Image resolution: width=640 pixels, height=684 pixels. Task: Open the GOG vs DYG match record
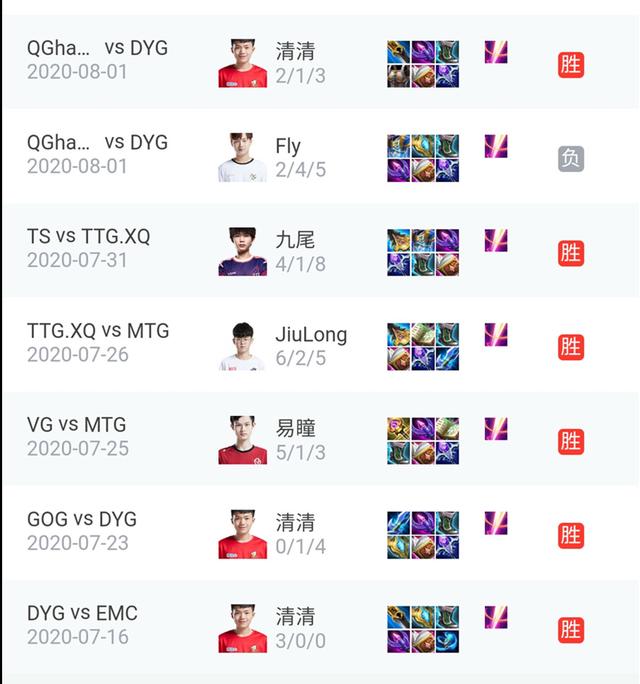coord(82,519)
